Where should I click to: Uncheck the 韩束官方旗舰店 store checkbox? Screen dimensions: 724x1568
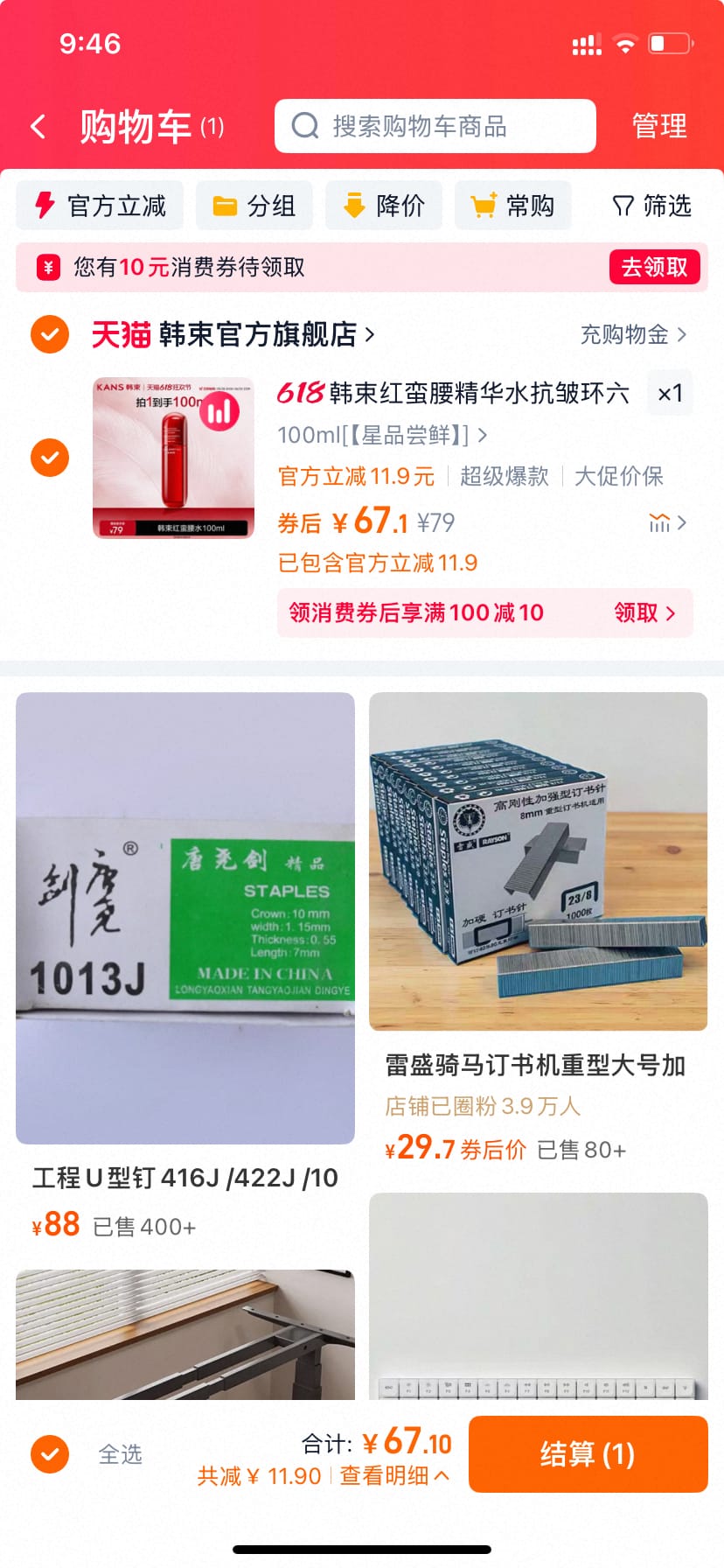click(50, 334)
